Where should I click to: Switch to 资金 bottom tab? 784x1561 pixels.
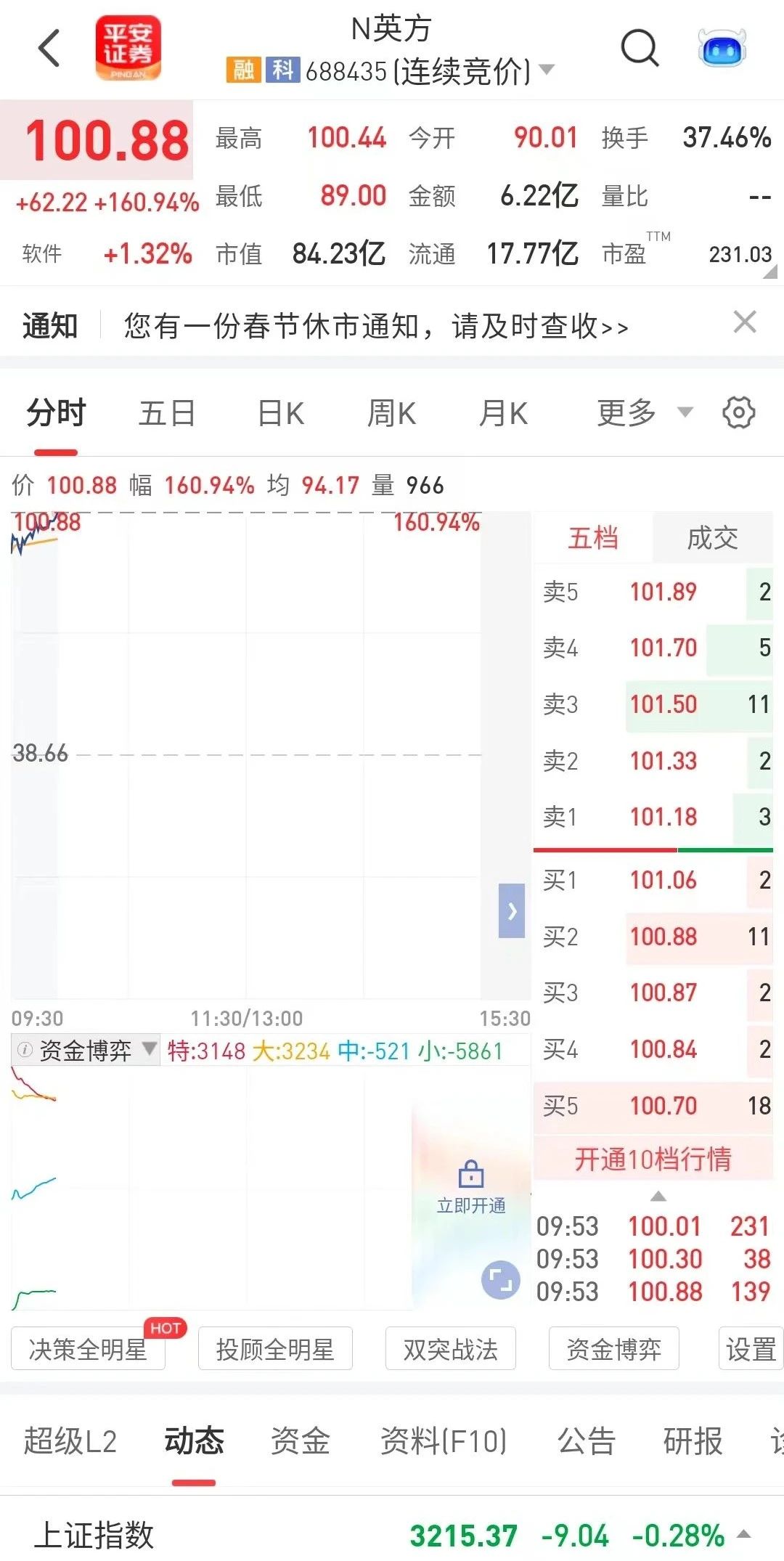300,1440
